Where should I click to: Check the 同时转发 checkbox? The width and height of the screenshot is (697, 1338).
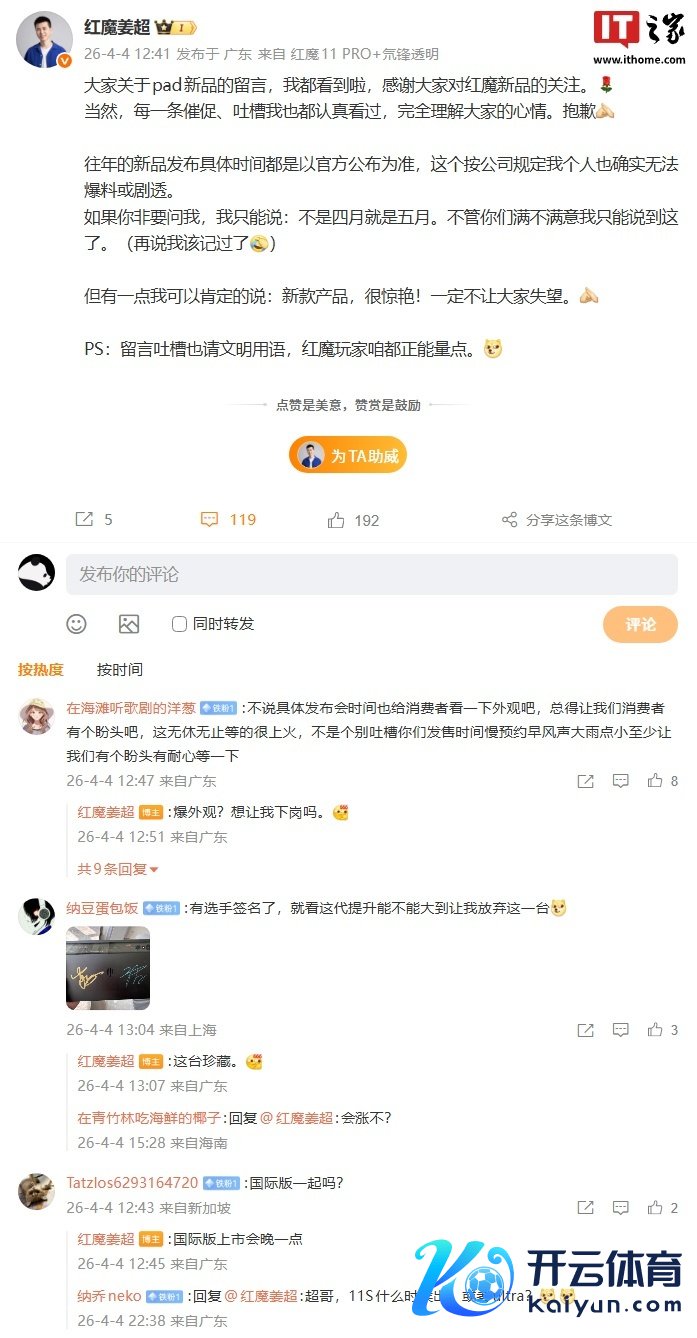[x=180, y=624]
